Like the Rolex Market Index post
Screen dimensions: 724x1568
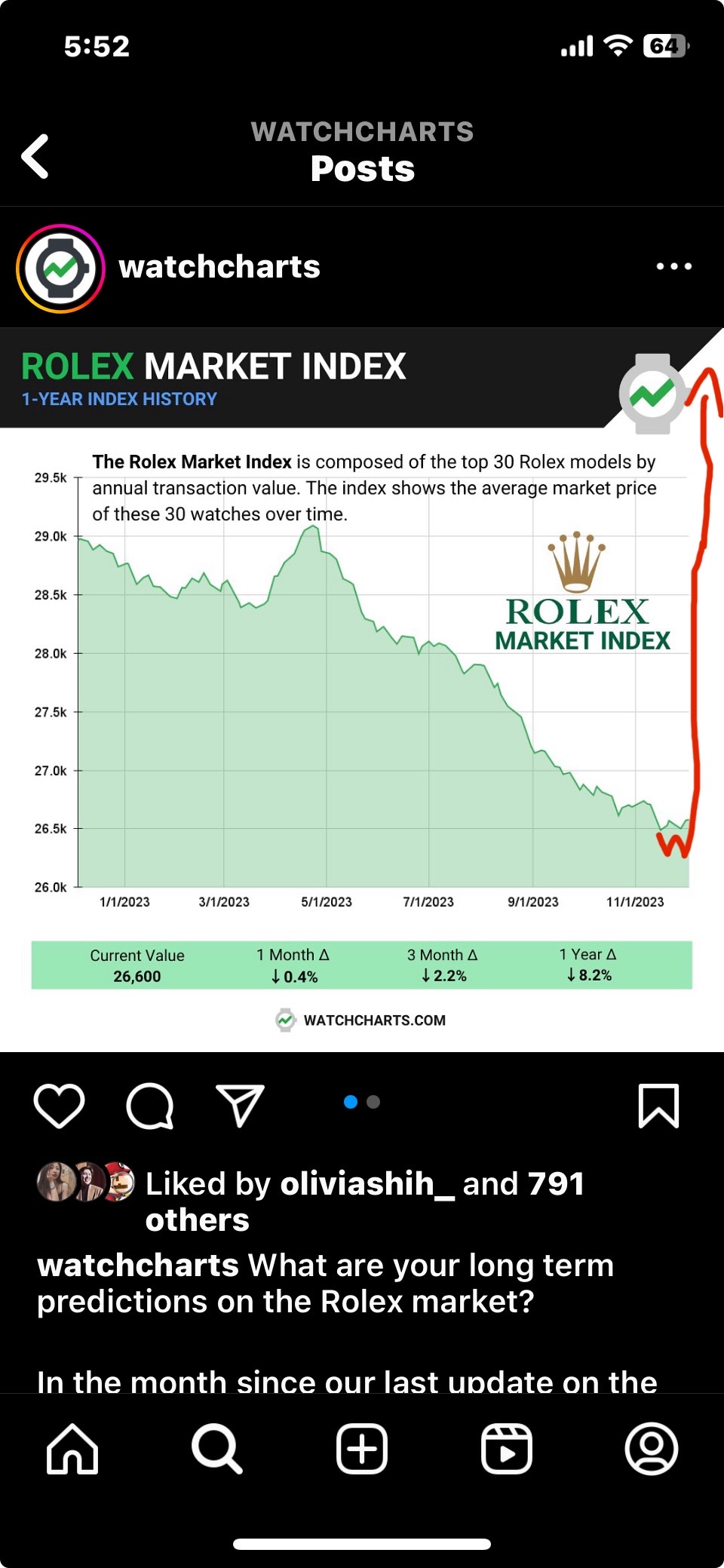pos(60,1106)
